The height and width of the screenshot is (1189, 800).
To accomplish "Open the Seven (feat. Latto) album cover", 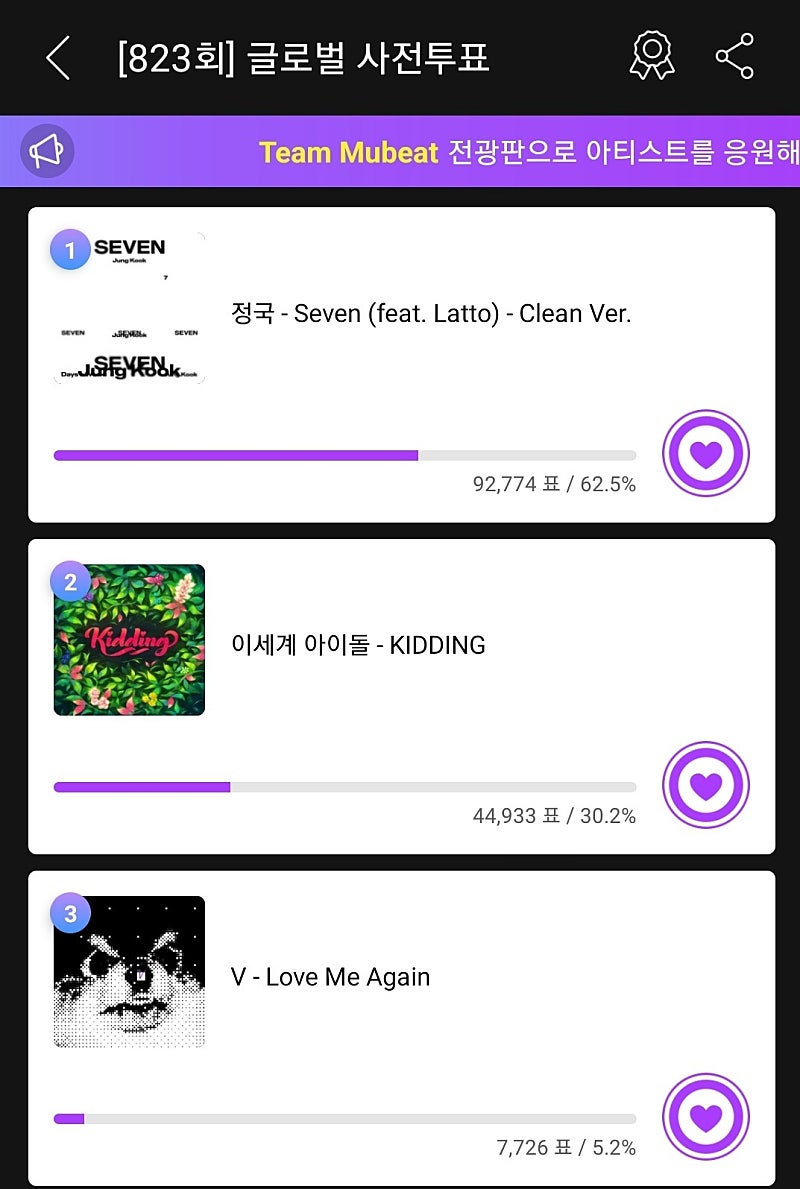I will click(129, 308).
